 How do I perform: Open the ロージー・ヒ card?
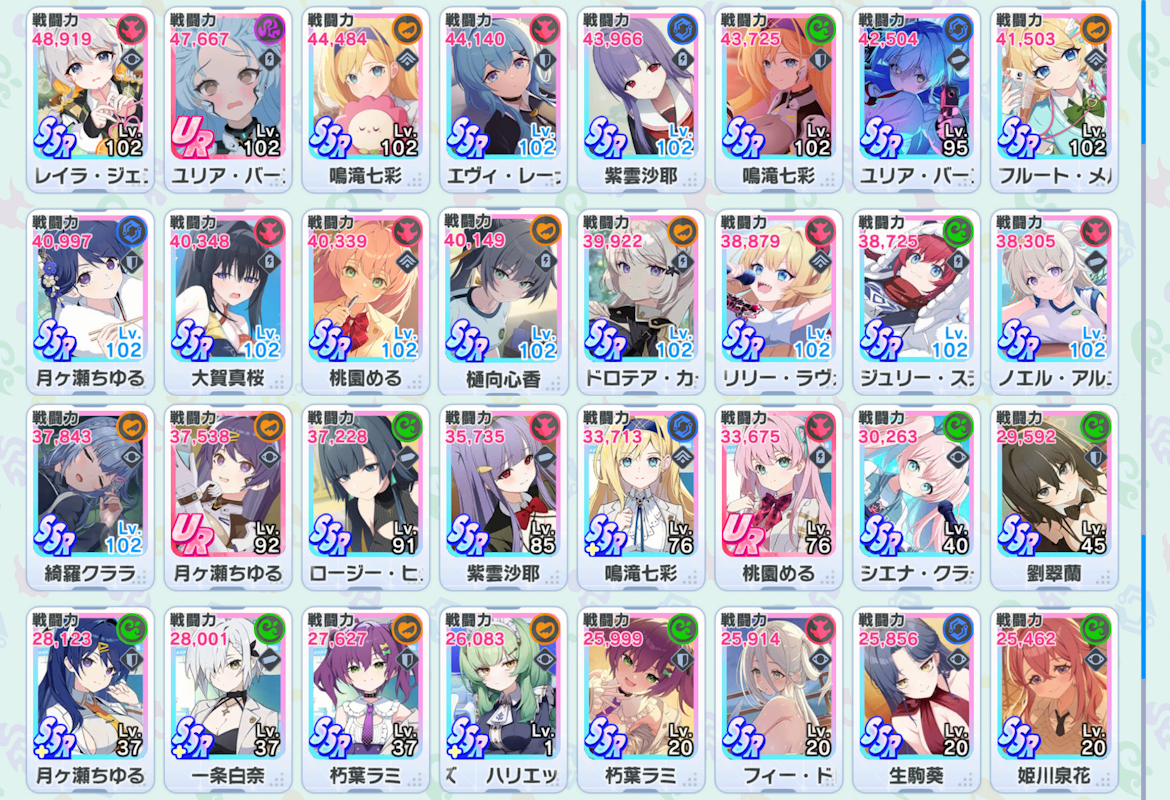click(366, 498)
